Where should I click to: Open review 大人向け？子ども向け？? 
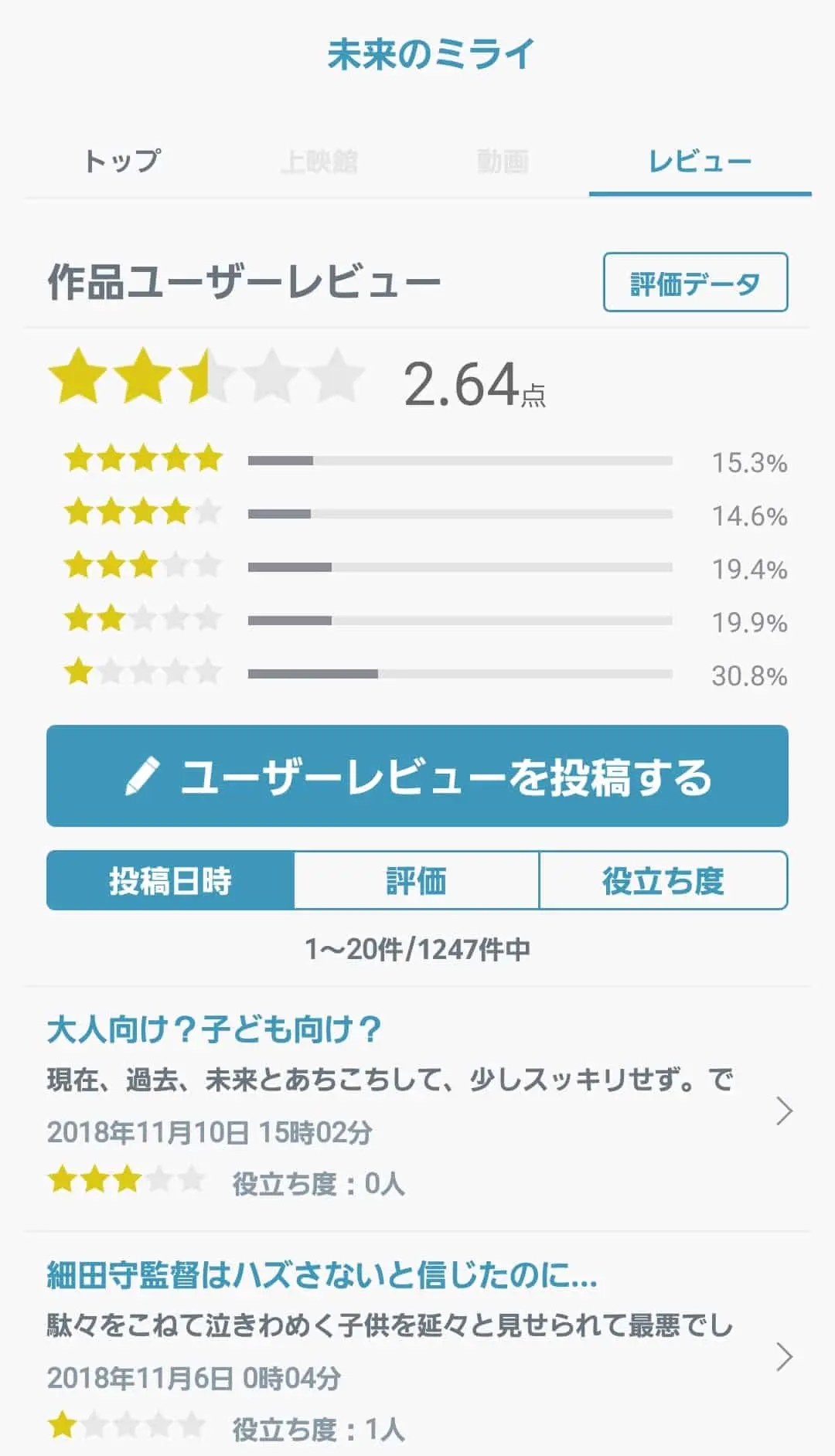click(417, 1109)
